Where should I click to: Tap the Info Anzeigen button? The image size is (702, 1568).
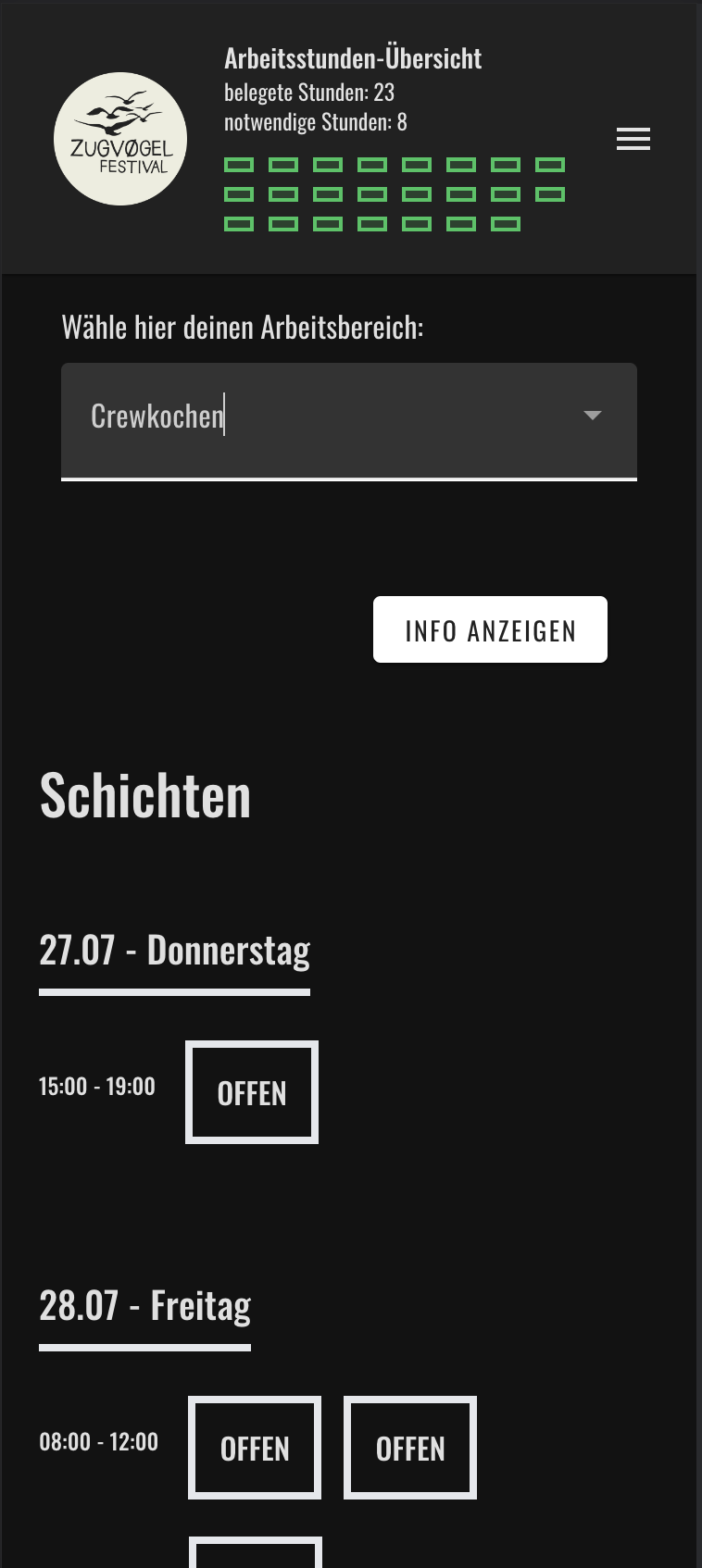490,629
